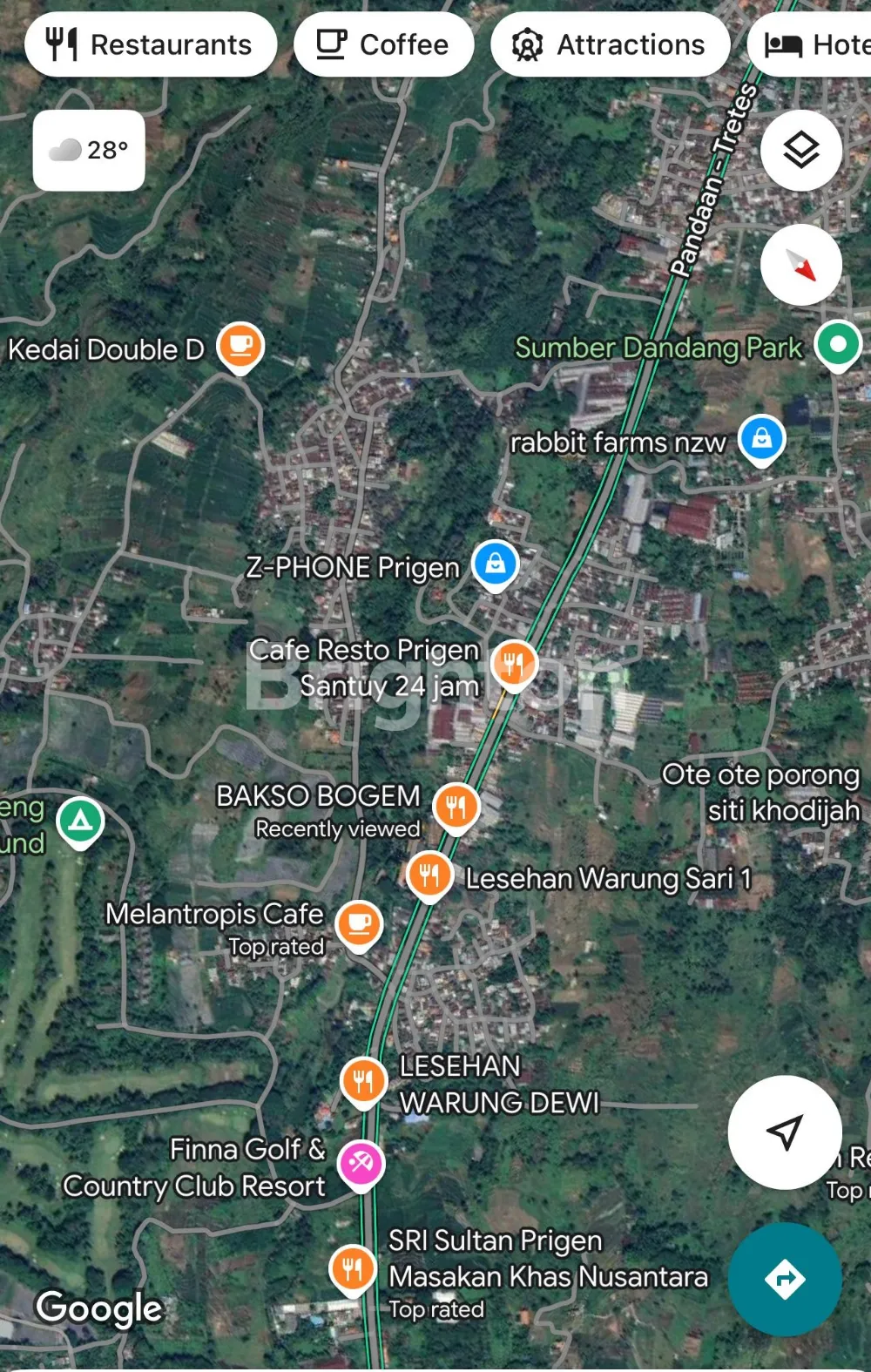Open the map layers selector
Viewport: 871px width, 1372px height.
pos(800,151)
